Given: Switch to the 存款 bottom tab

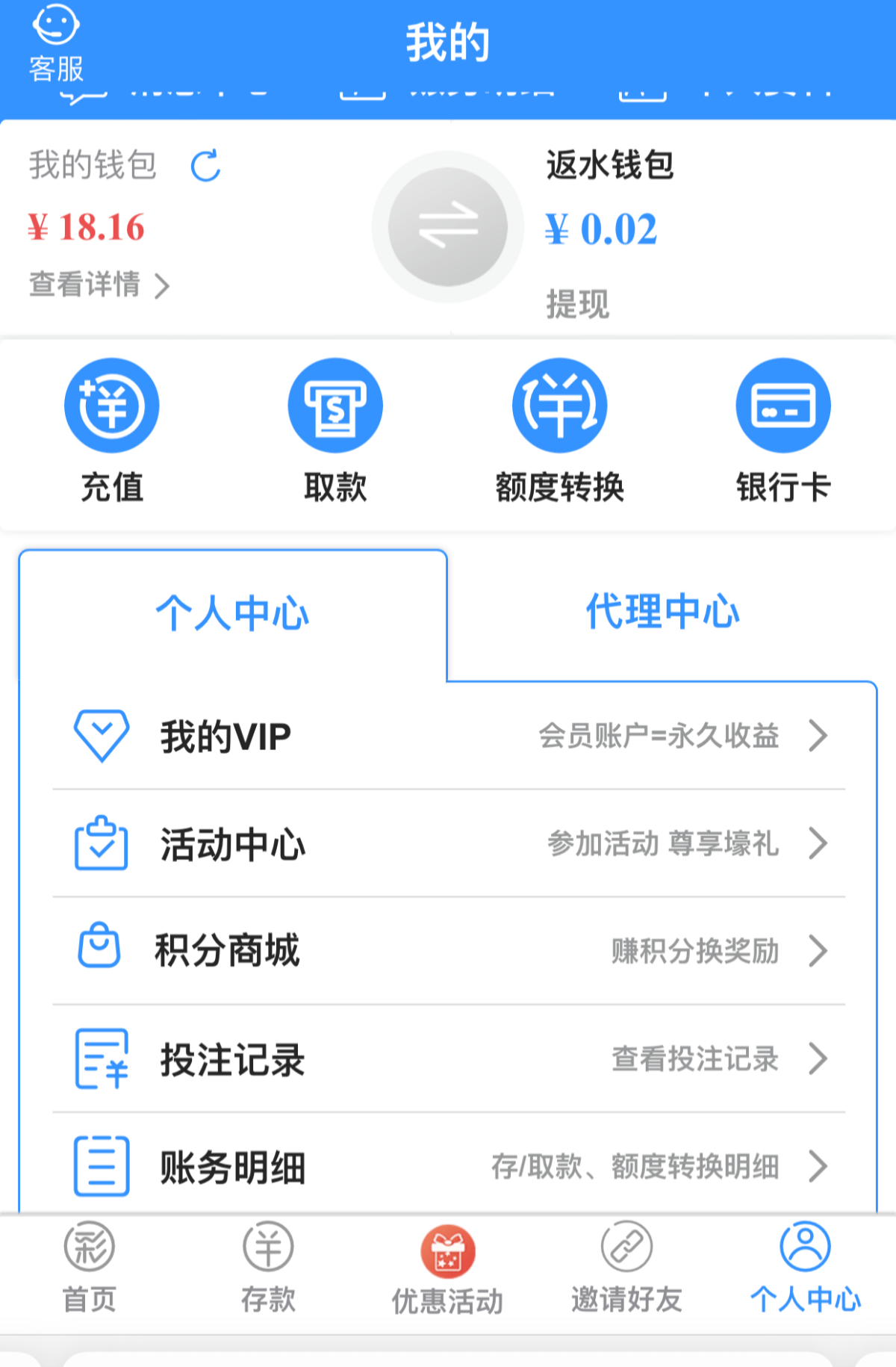Looking at the screenshot, I should 268,1268.
